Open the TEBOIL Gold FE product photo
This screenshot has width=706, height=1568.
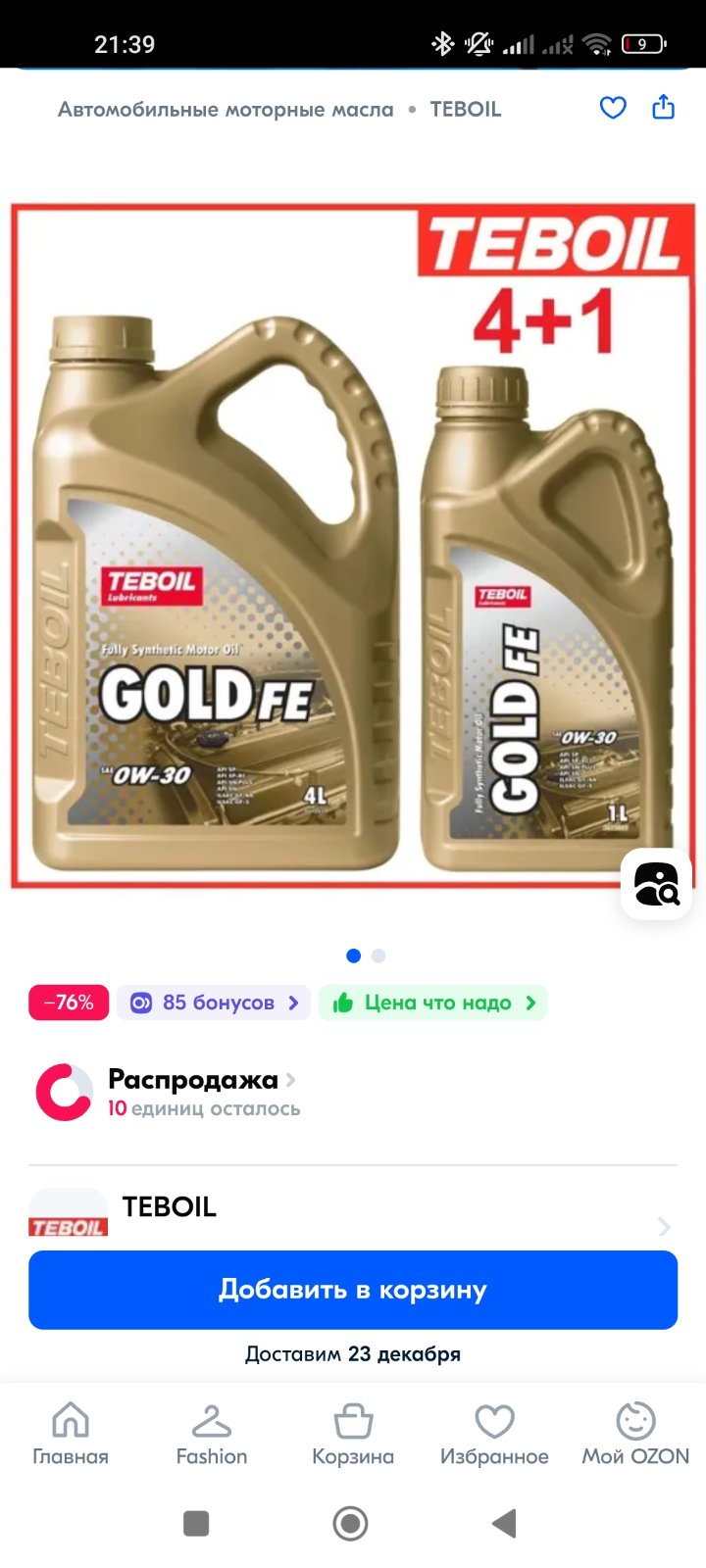(x=353, y=545)
